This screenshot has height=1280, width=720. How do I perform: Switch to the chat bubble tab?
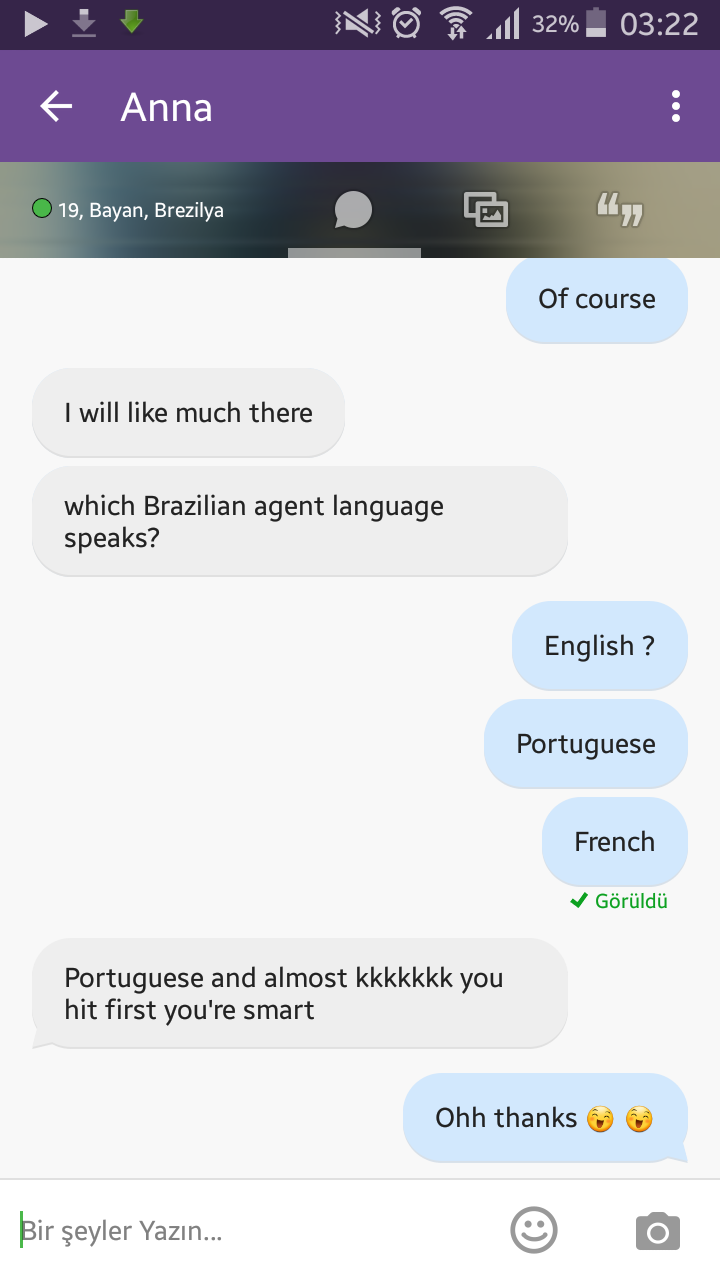353,210
